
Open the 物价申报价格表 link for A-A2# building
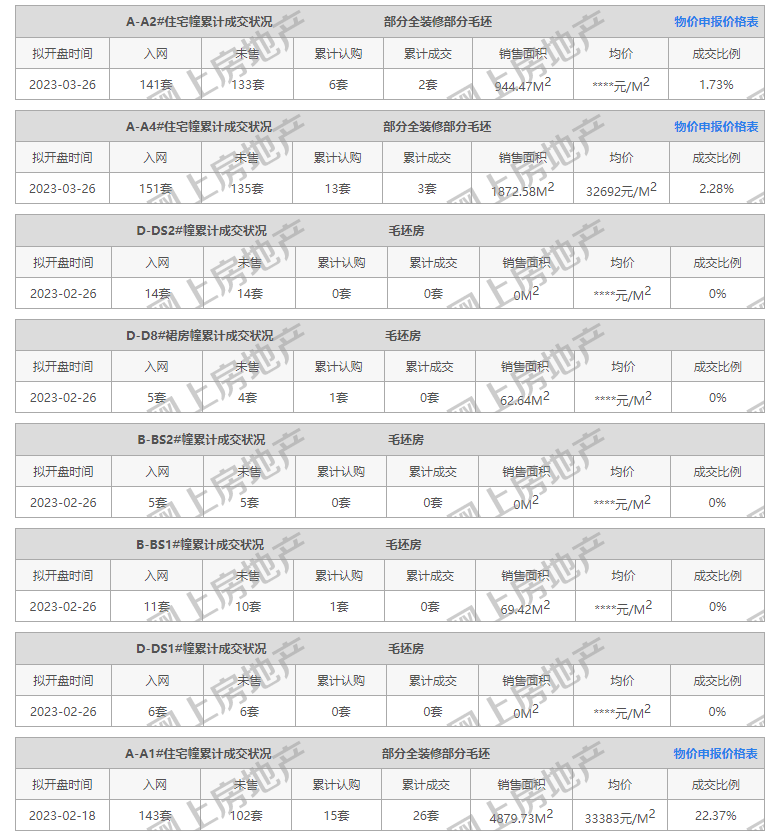715,22
